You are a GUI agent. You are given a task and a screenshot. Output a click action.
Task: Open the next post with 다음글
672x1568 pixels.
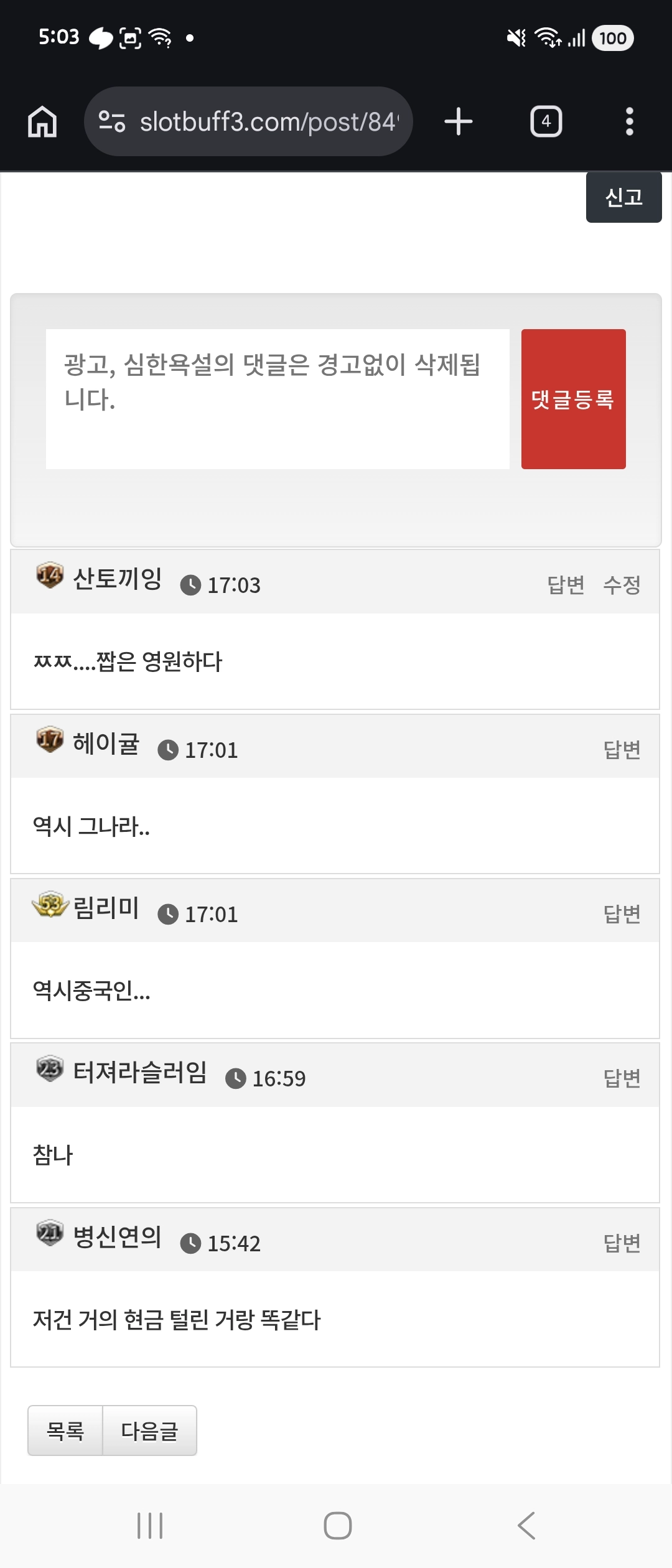coord(149,1431)
